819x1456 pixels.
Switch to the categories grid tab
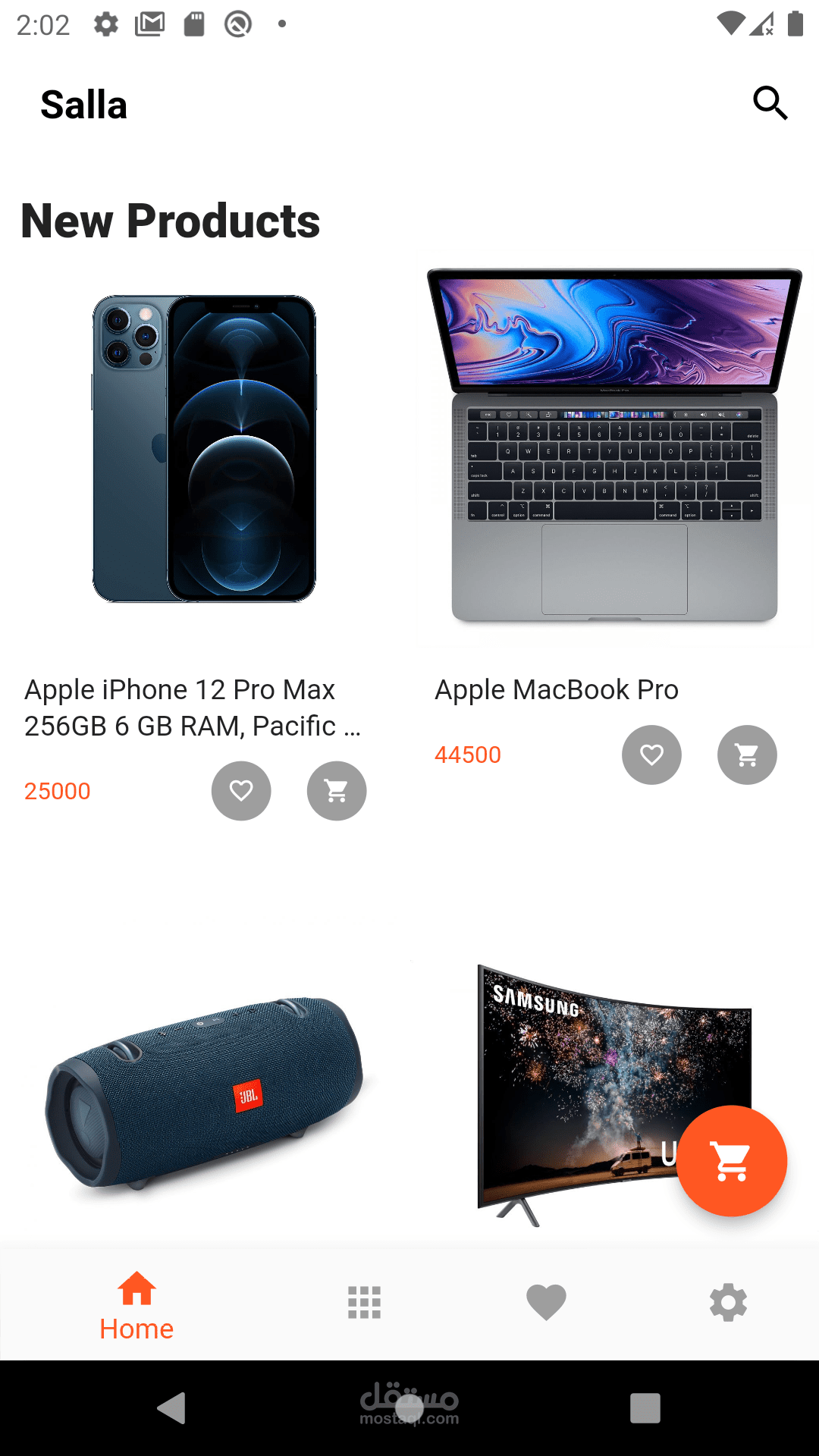(x=364, y=1303)
